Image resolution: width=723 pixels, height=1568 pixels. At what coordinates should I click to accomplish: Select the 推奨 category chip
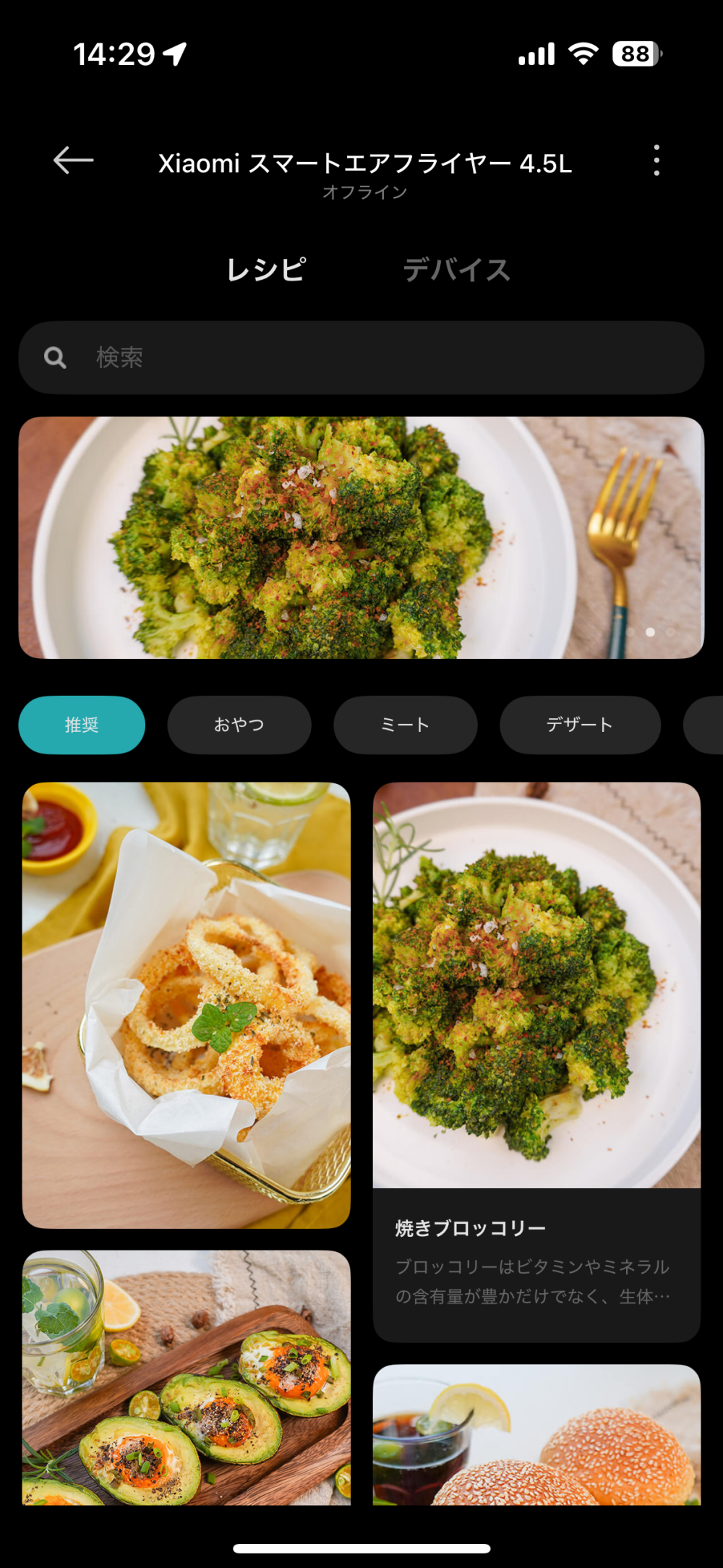tap(82, 725)
